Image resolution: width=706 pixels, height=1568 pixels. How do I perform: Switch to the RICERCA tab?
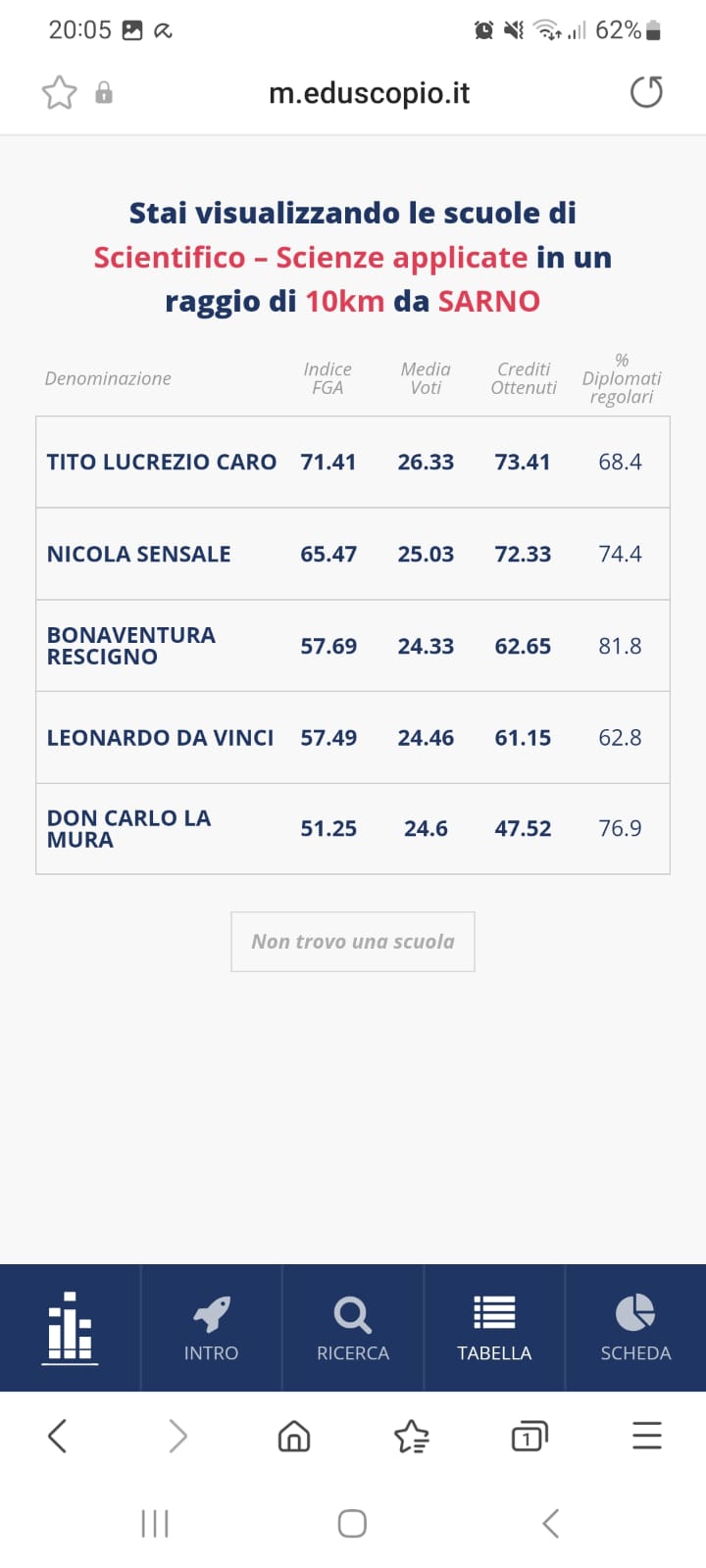point(353,1328)
